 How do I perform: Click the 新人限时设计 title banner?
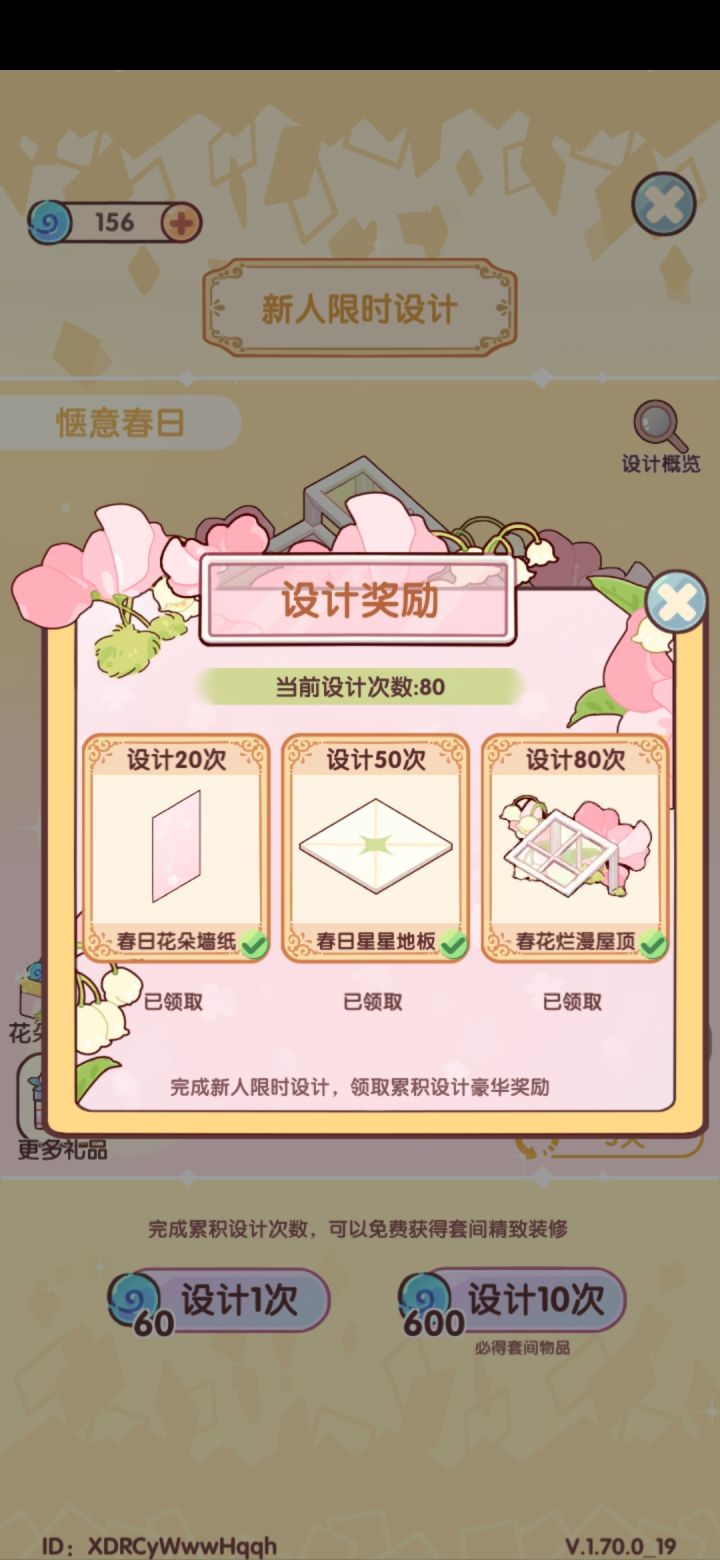[x=358, y=309]
